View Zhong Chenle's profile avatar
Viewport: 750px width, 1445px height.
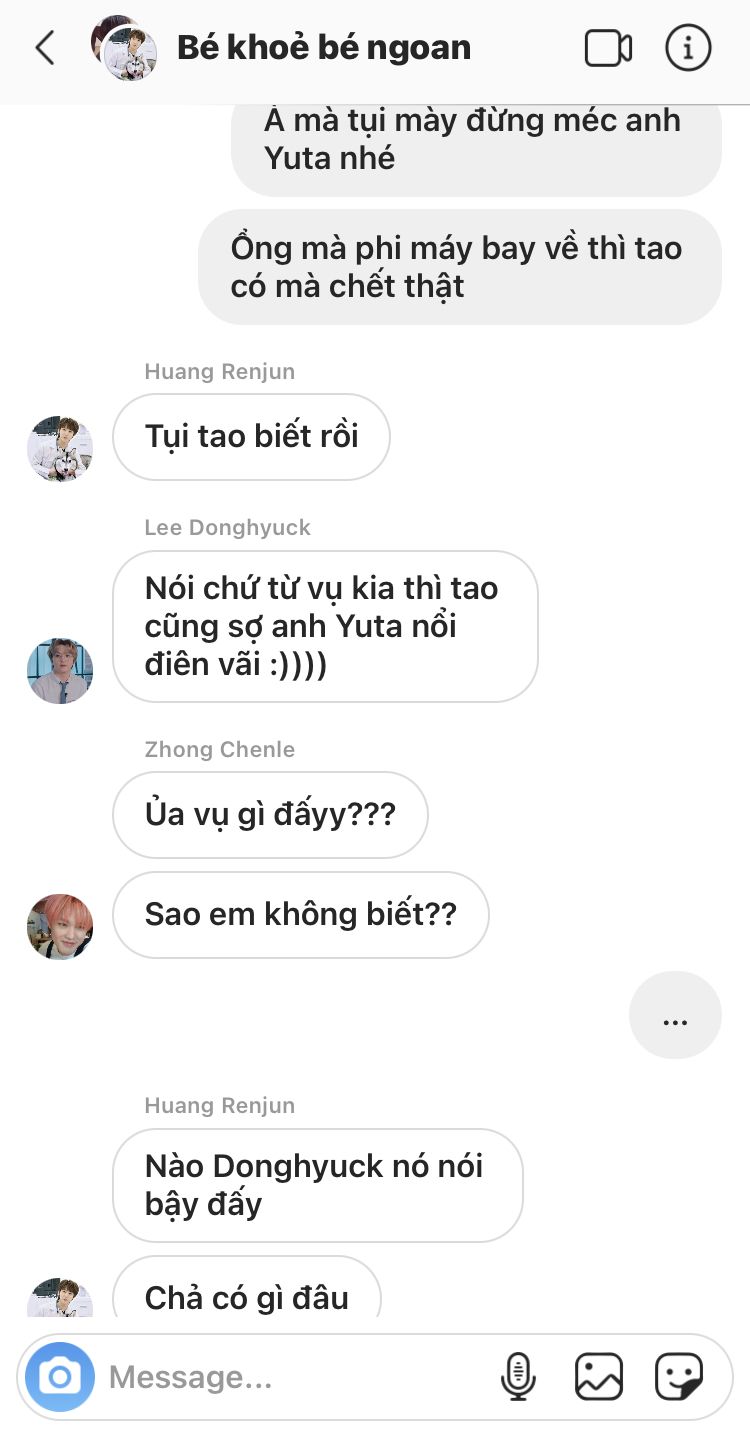60,927
